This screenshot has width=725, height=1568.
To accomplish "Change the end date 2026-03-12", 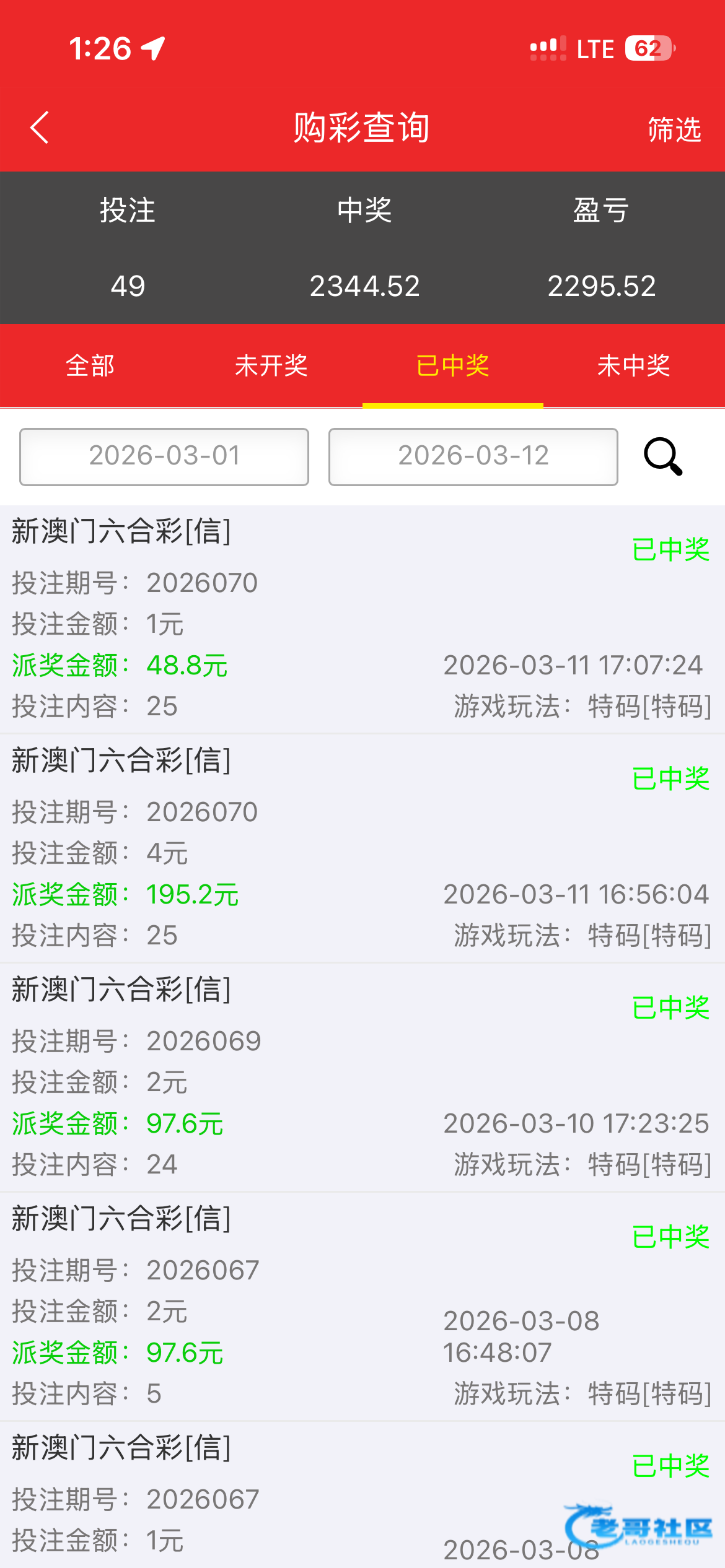I will click(x=473, y=456).
